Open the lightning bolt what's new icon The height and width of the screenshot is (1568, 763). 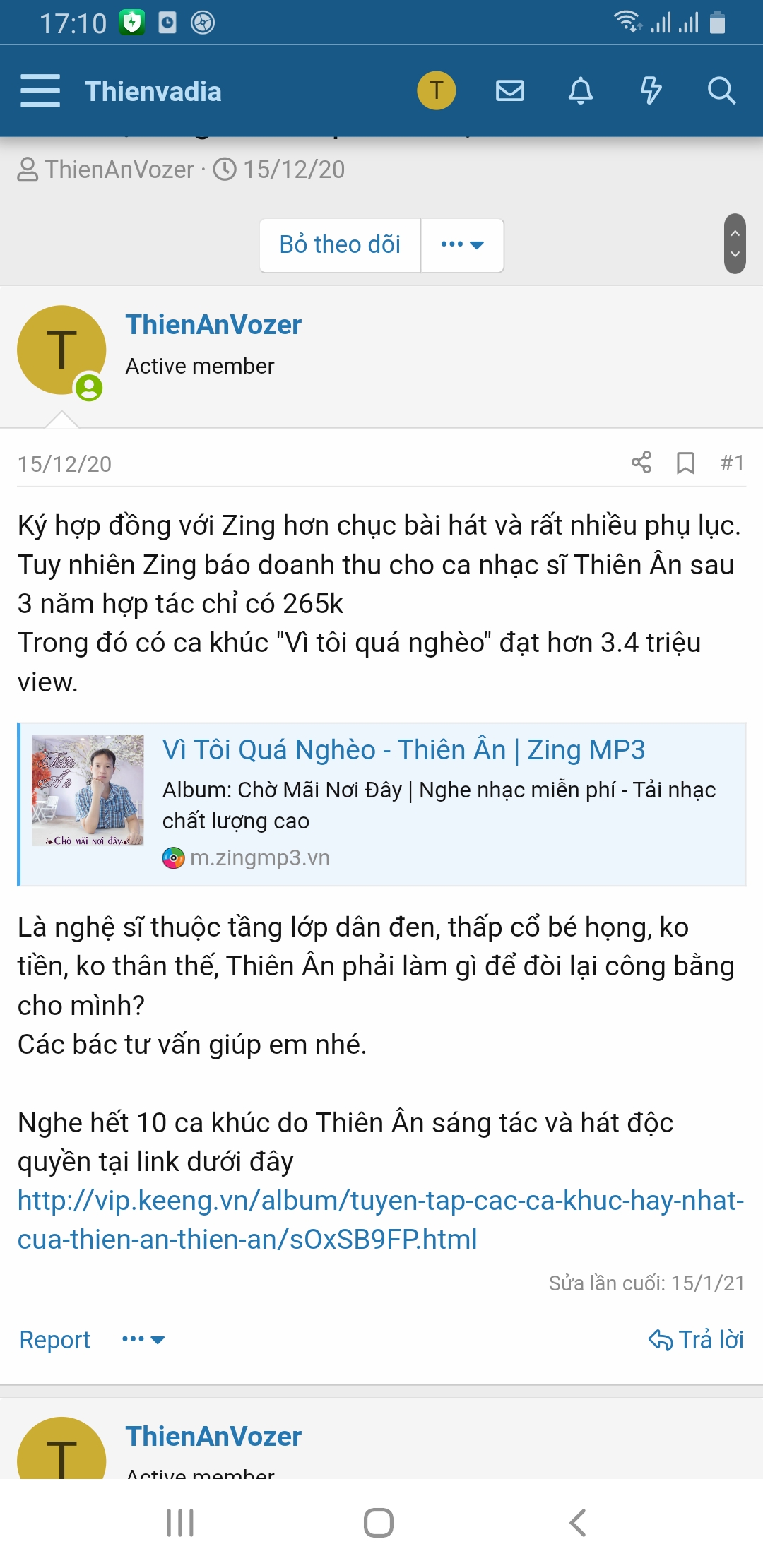(x=651, y=91)
